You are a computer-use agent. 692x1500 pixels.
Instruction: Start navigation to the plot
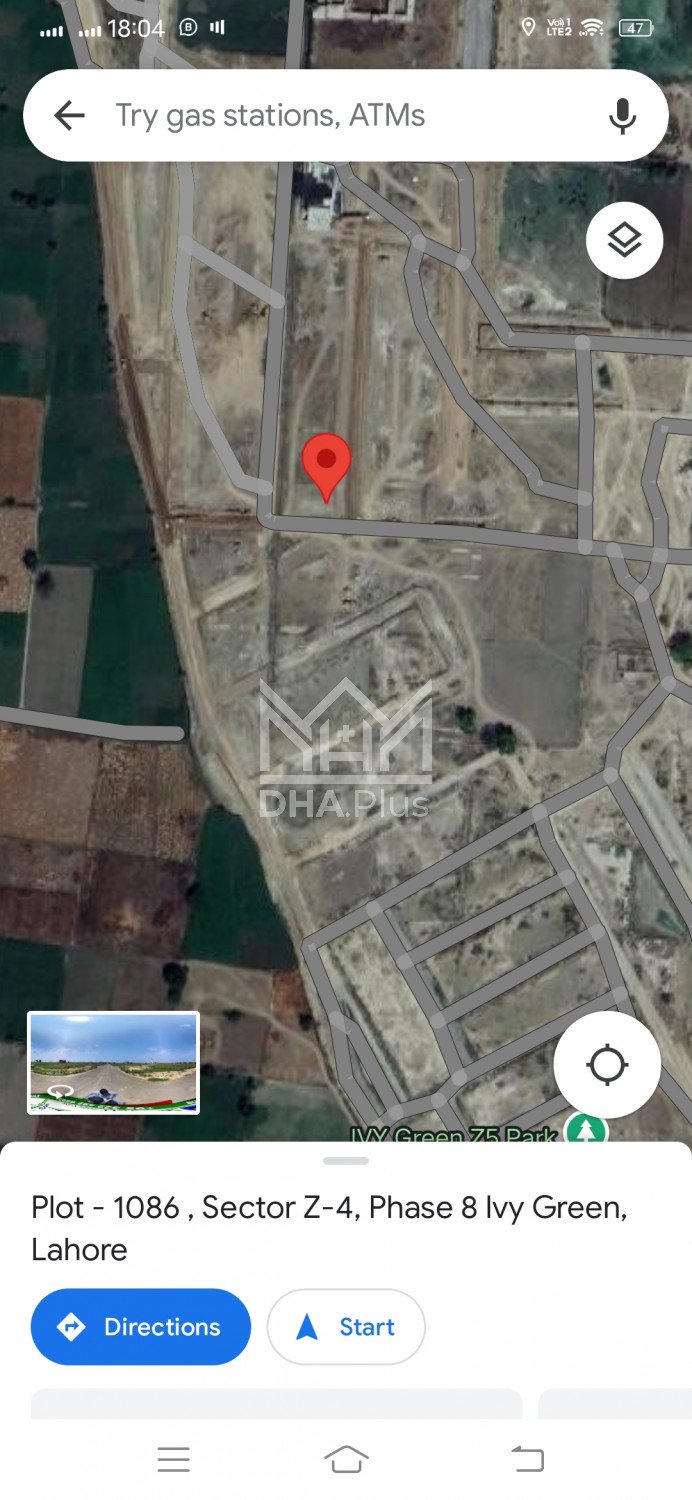(346, 1327)
